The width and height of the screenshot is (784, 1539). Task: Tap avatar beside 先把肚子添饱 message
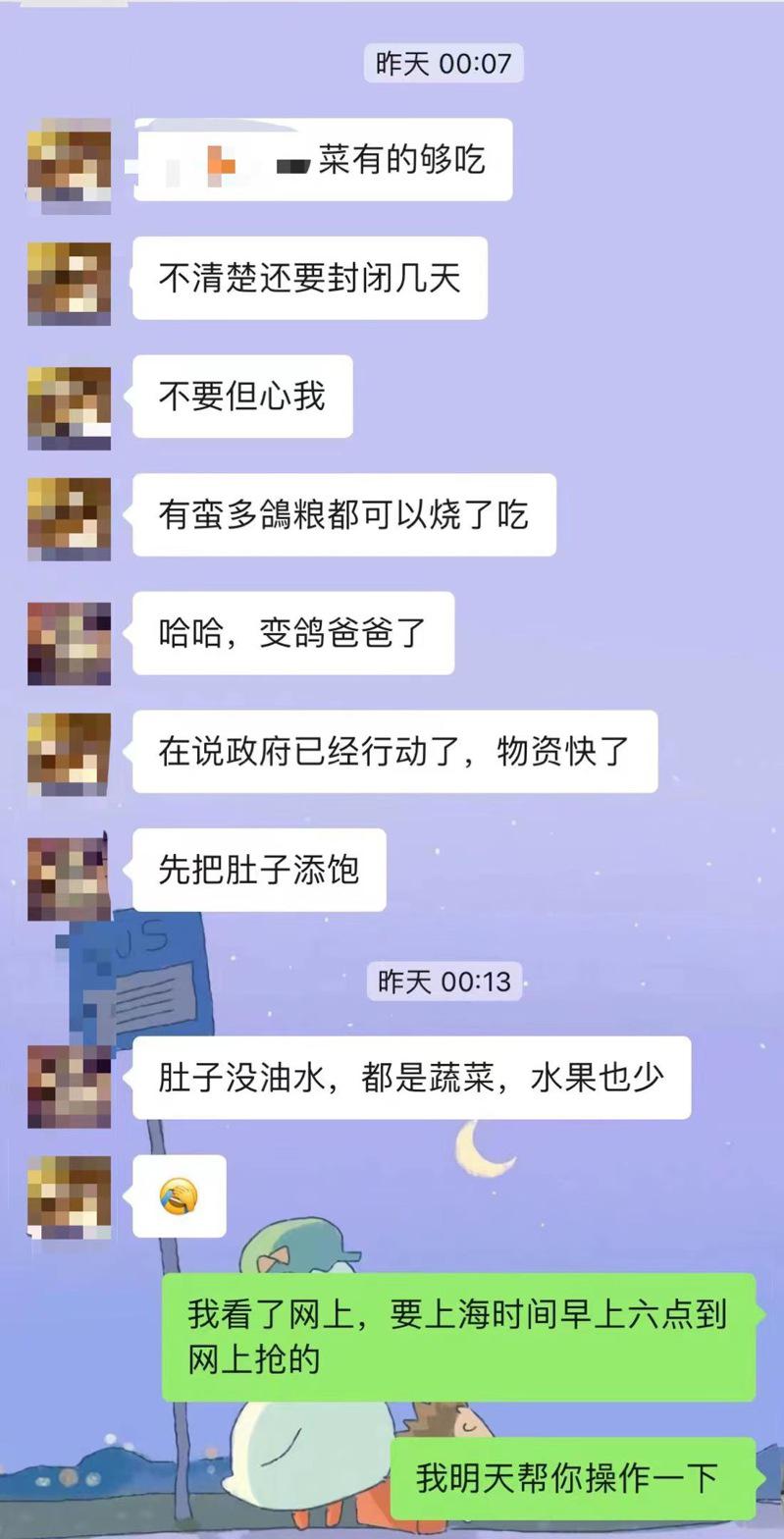pyautogui.click(x=69, y=878)
